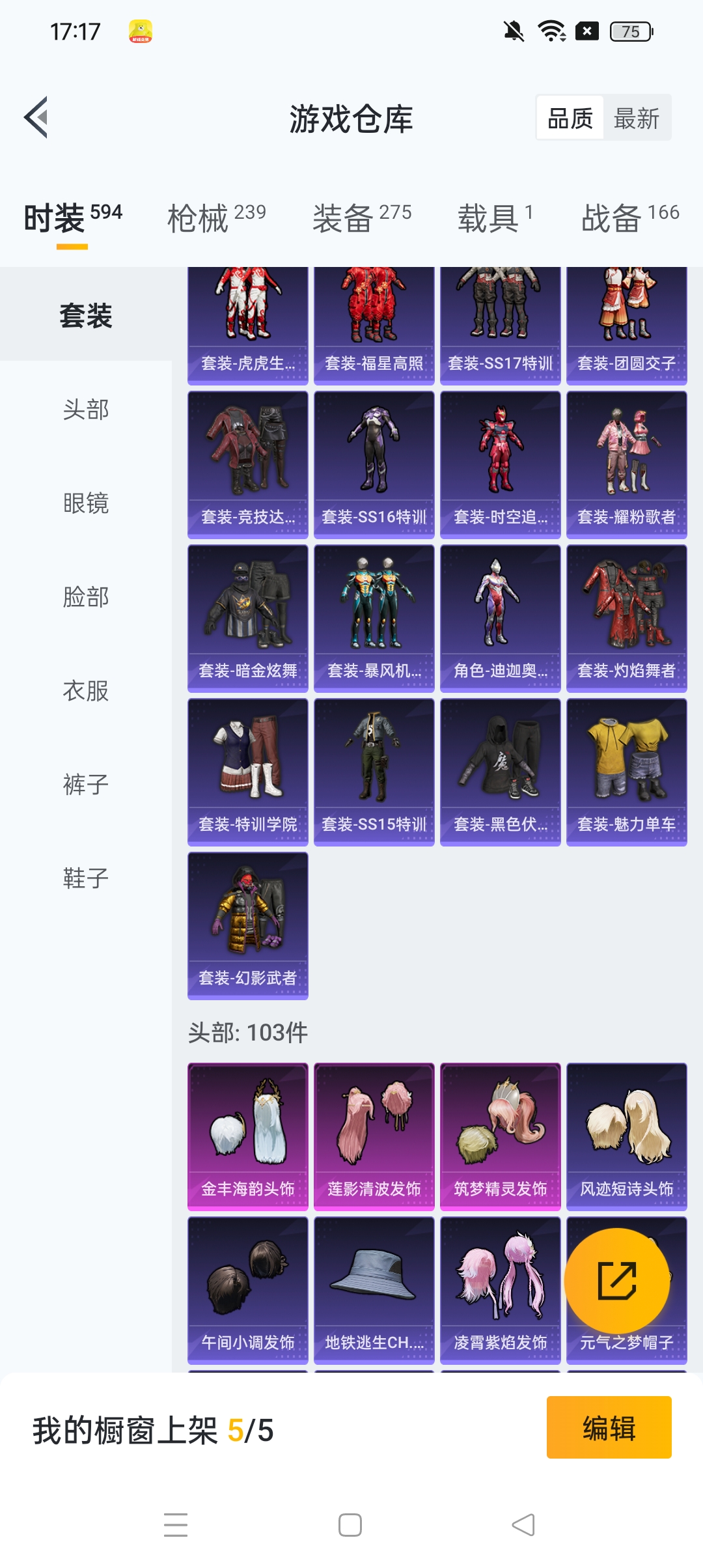Image resolution: width=703 pixels, height=1568 pixels.
Task: Tap the yellow floating share button
Action: (616, 1281)
